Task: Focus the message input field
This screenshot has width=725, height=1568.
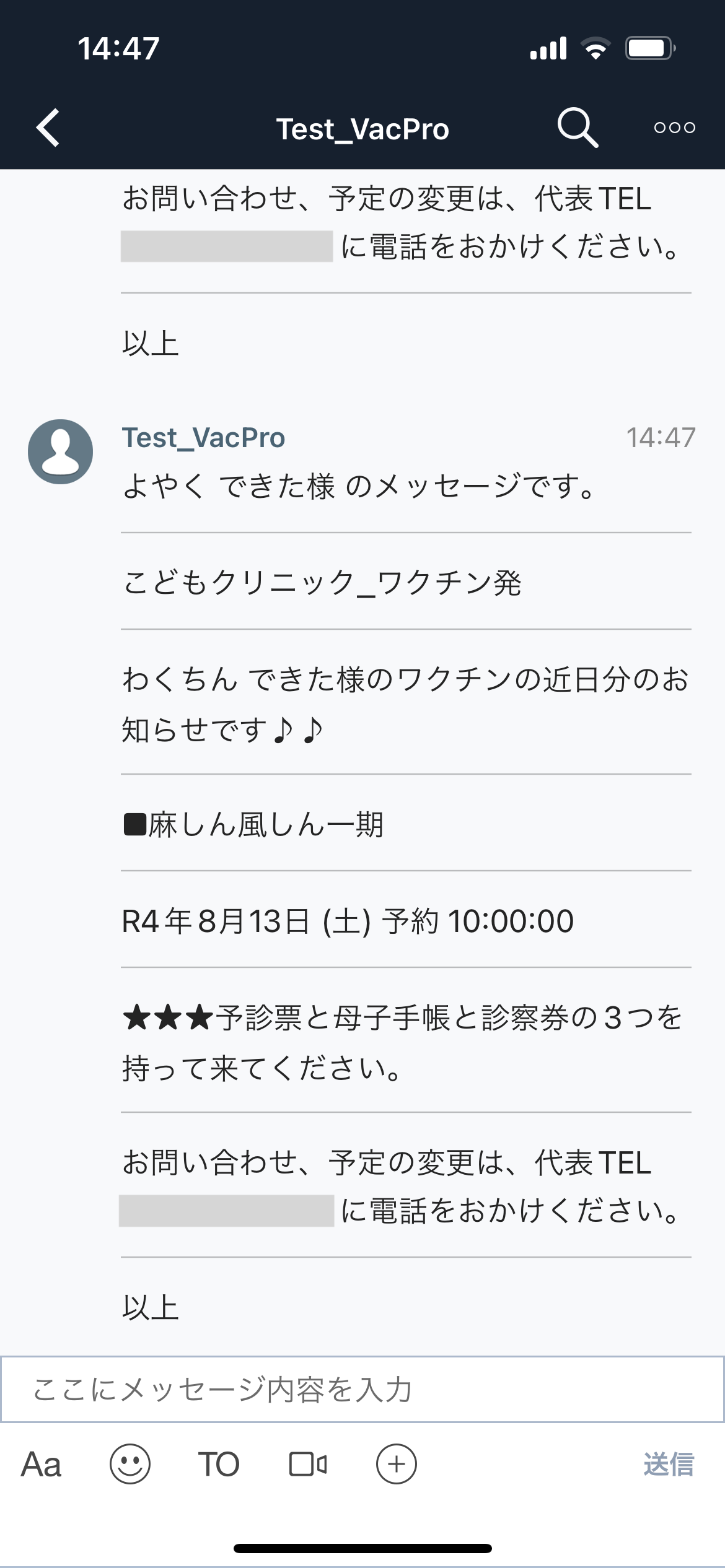Action: tap(362, 1389)
